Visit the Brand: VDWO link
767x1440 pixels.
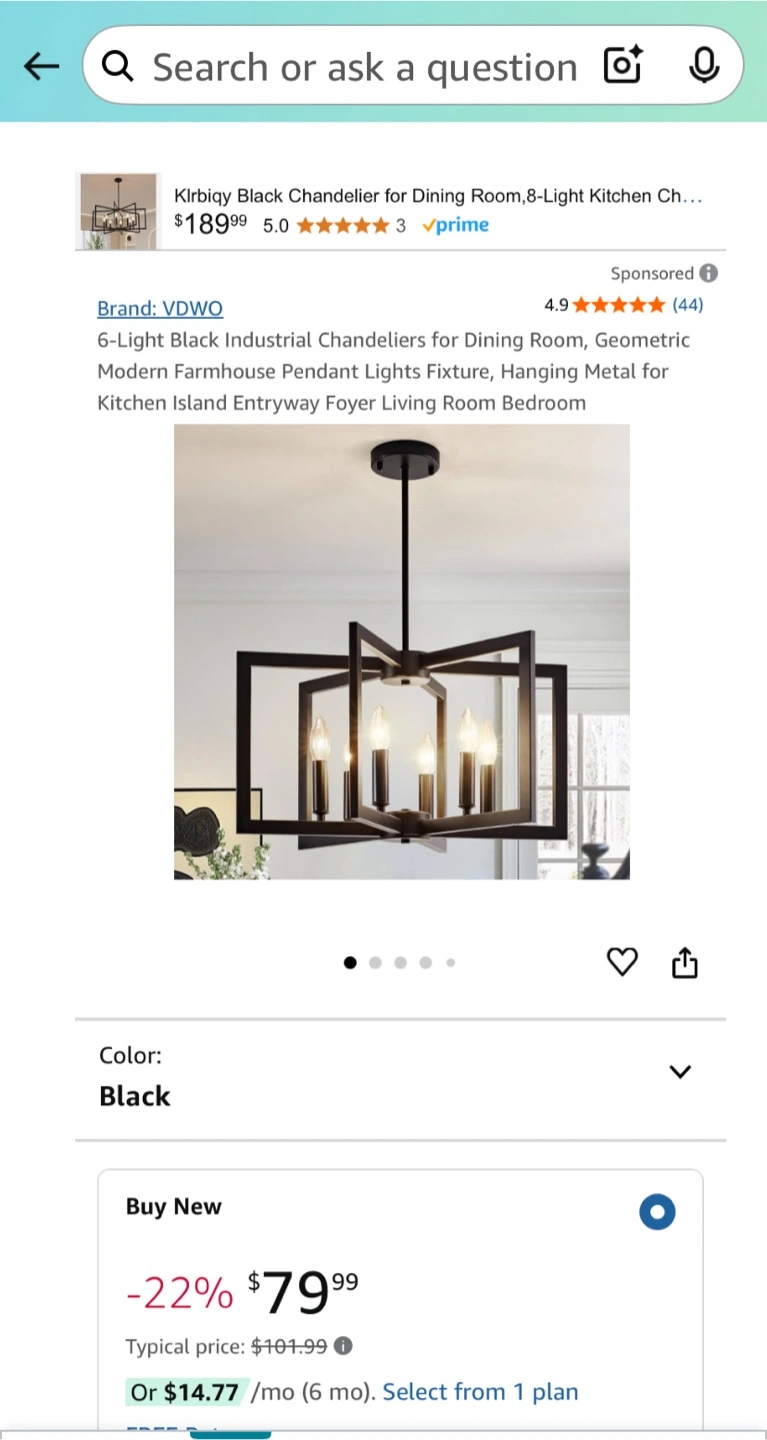[160, 309]
